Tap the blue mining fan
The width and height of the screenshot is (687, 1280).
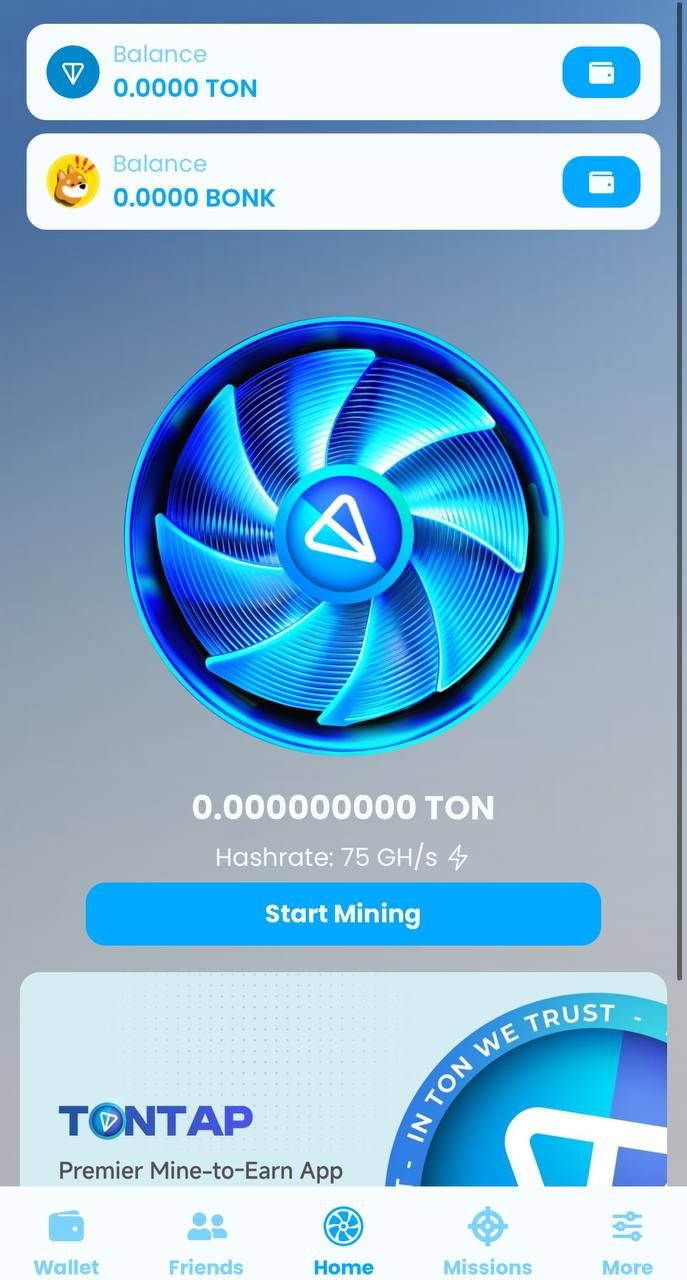pos(343,535)
